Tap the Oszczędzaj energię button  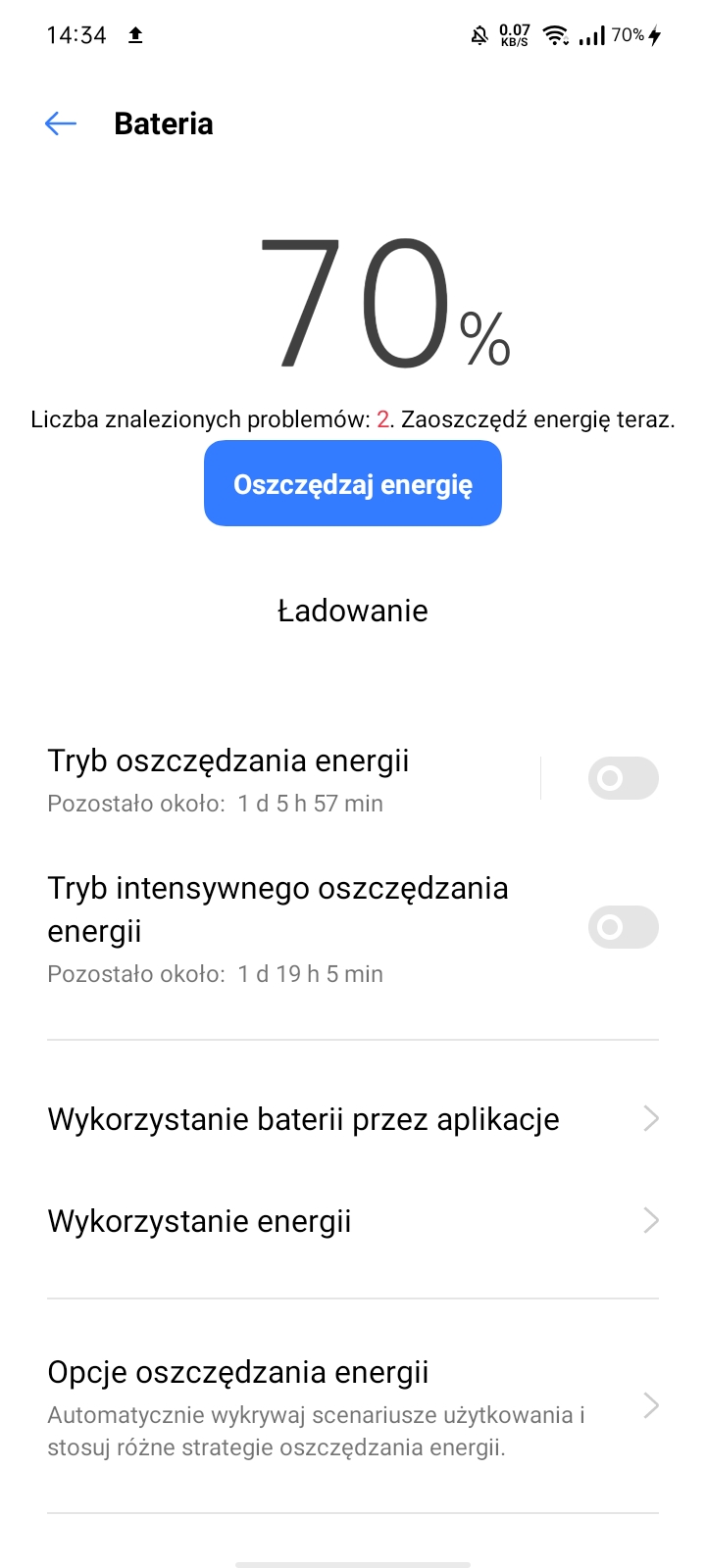pyautogui.click(x=353, y=483)
